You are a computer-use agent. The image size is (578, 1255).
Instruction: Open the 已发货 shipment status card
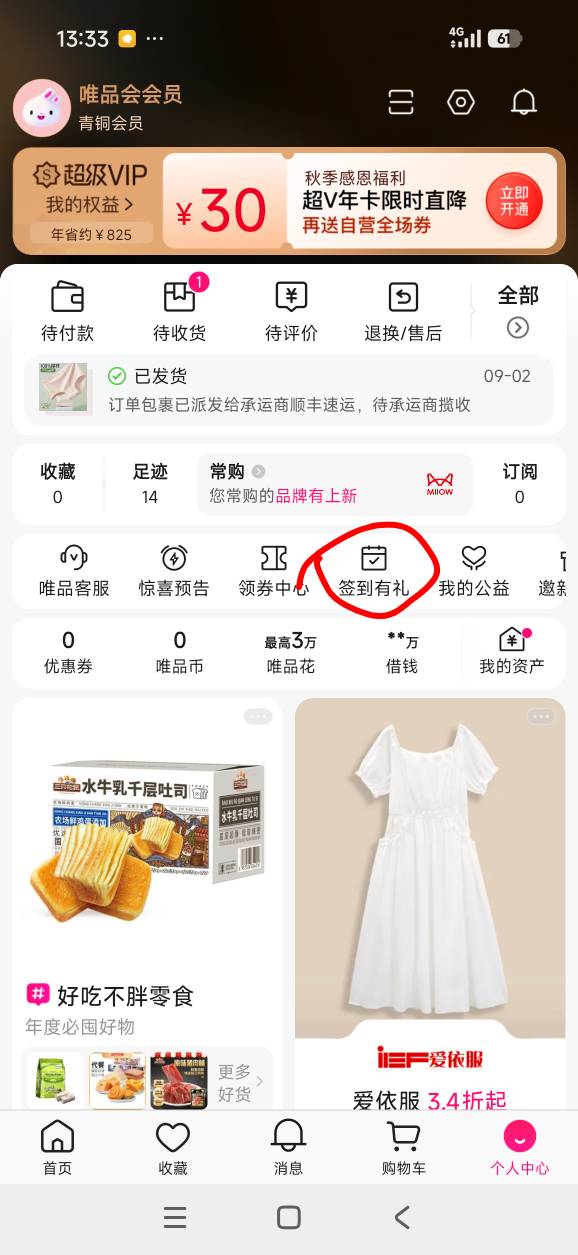coord(288,390)
